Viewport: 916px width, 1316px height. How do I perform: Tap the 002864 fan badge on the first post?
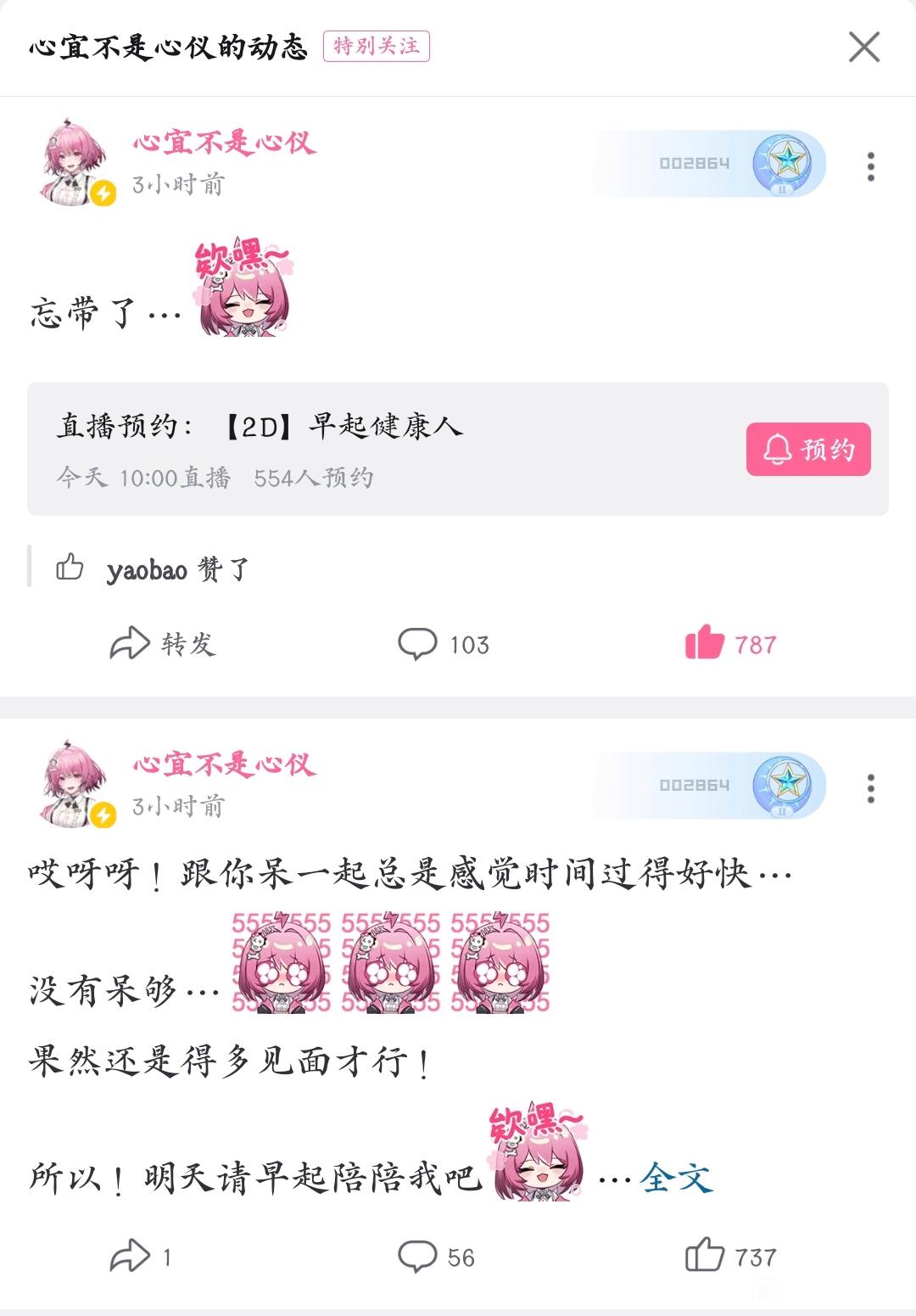click(x=709, y=164)
